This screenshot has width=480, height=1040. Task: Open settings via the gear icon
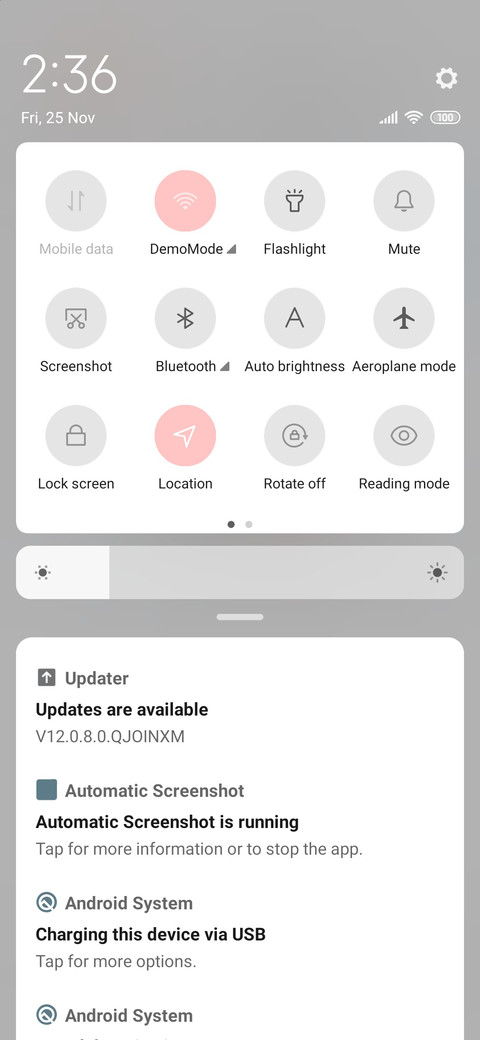[446, 78]
